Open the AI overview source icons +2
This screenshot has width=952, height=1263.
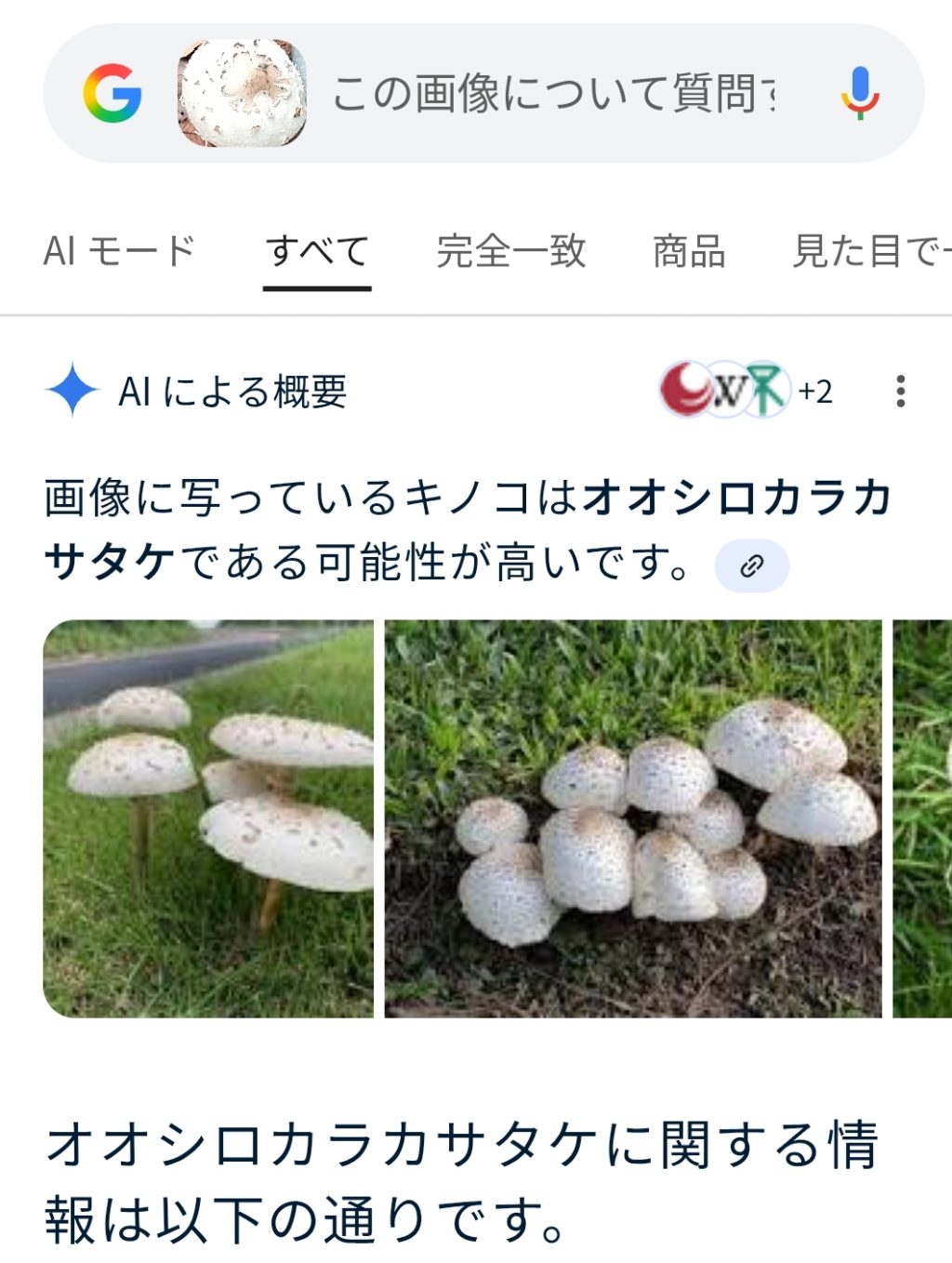point(746,391)
